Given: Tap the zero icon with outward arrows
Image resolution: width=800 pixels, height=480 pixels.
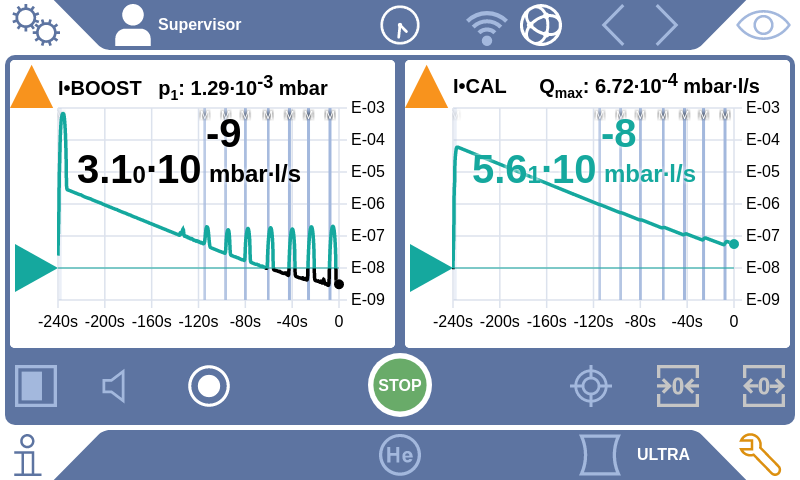Looking at the screenshot, I should (764, 386).
